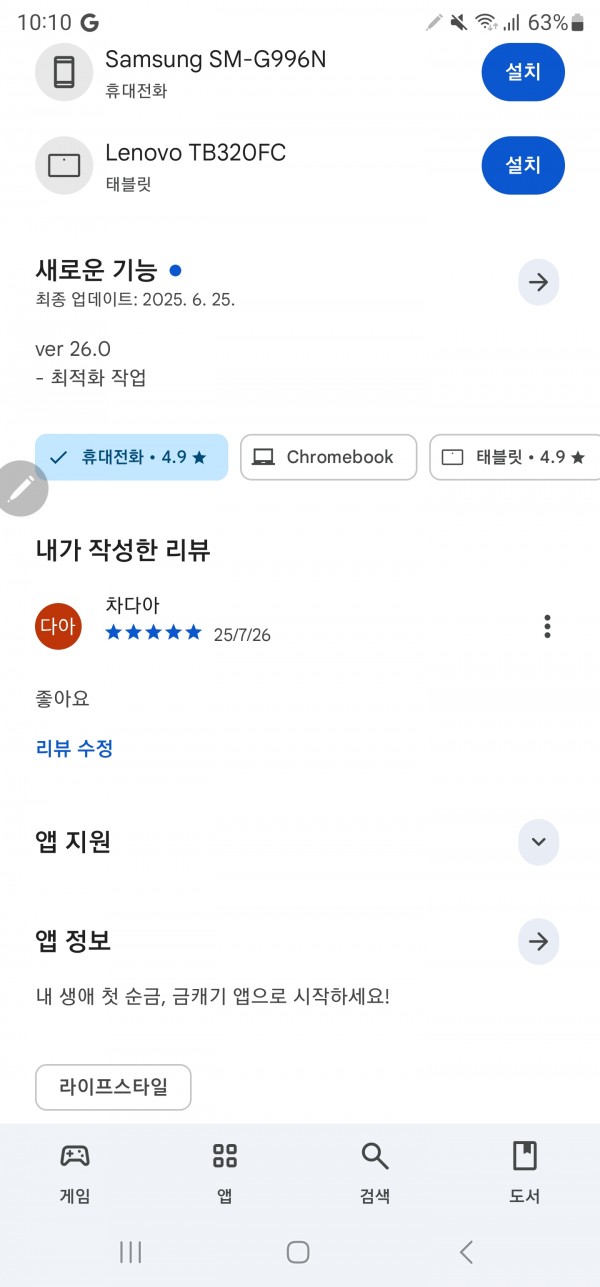The width and height of the screenshot is (600, 1287).
Task: Expand the 앱 지원 section
Action: click(x=538, y=842)
